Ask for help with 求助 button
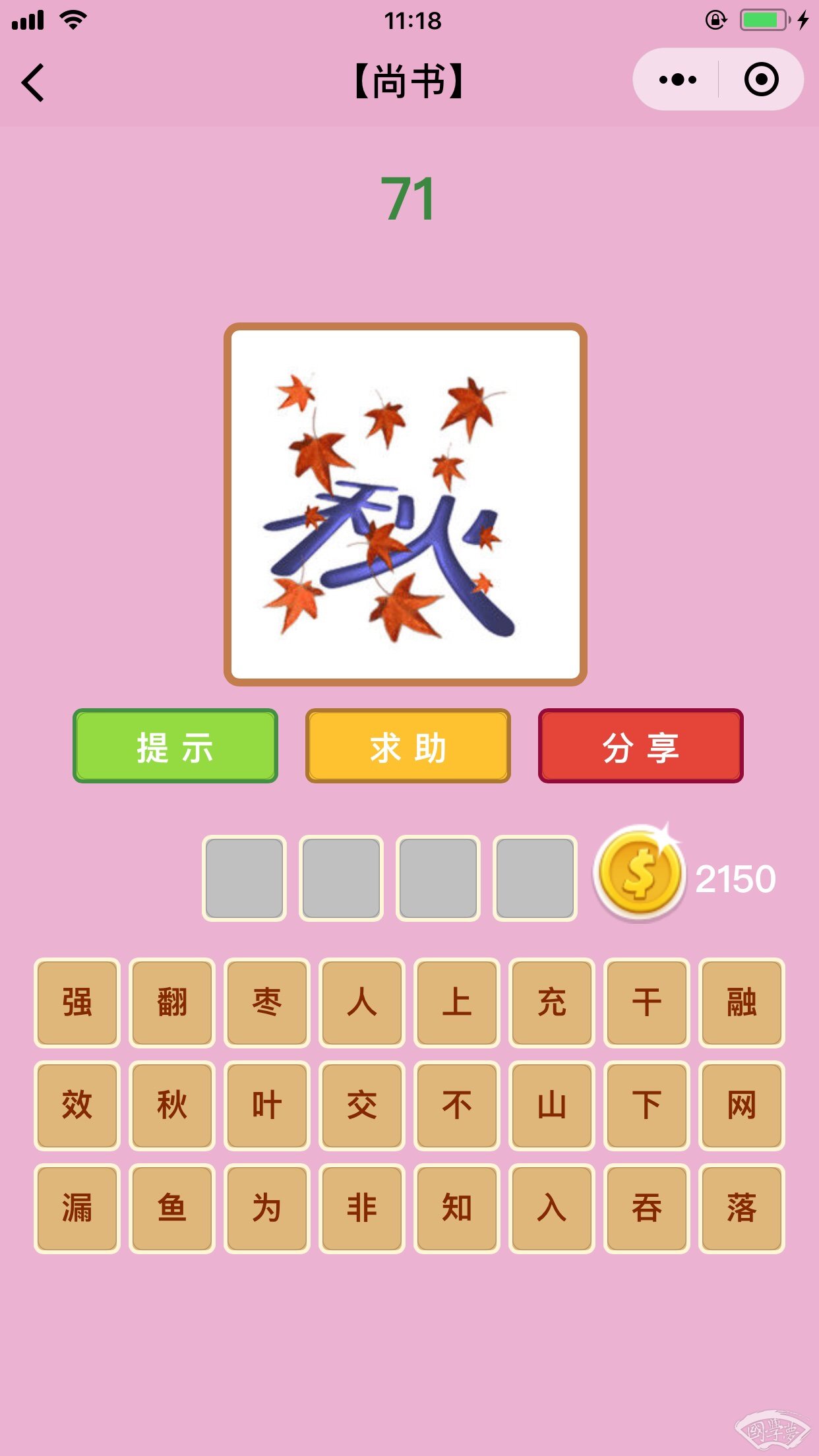 (x=408, y=746)
